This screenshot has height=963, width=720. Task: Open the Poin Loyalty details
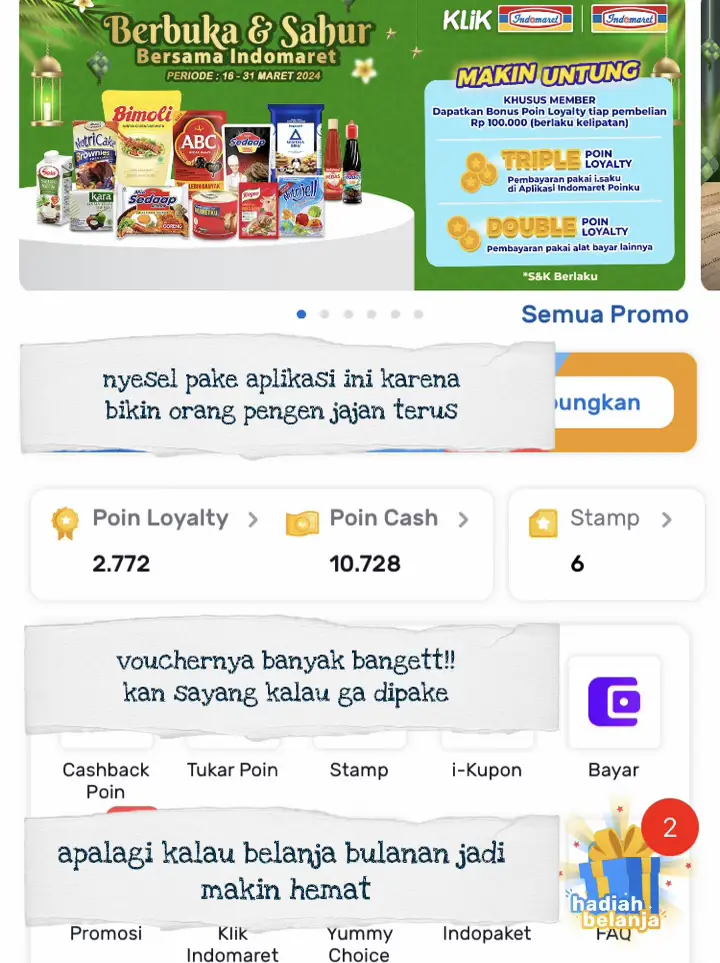pyautogui.click(x=160, y=540)
